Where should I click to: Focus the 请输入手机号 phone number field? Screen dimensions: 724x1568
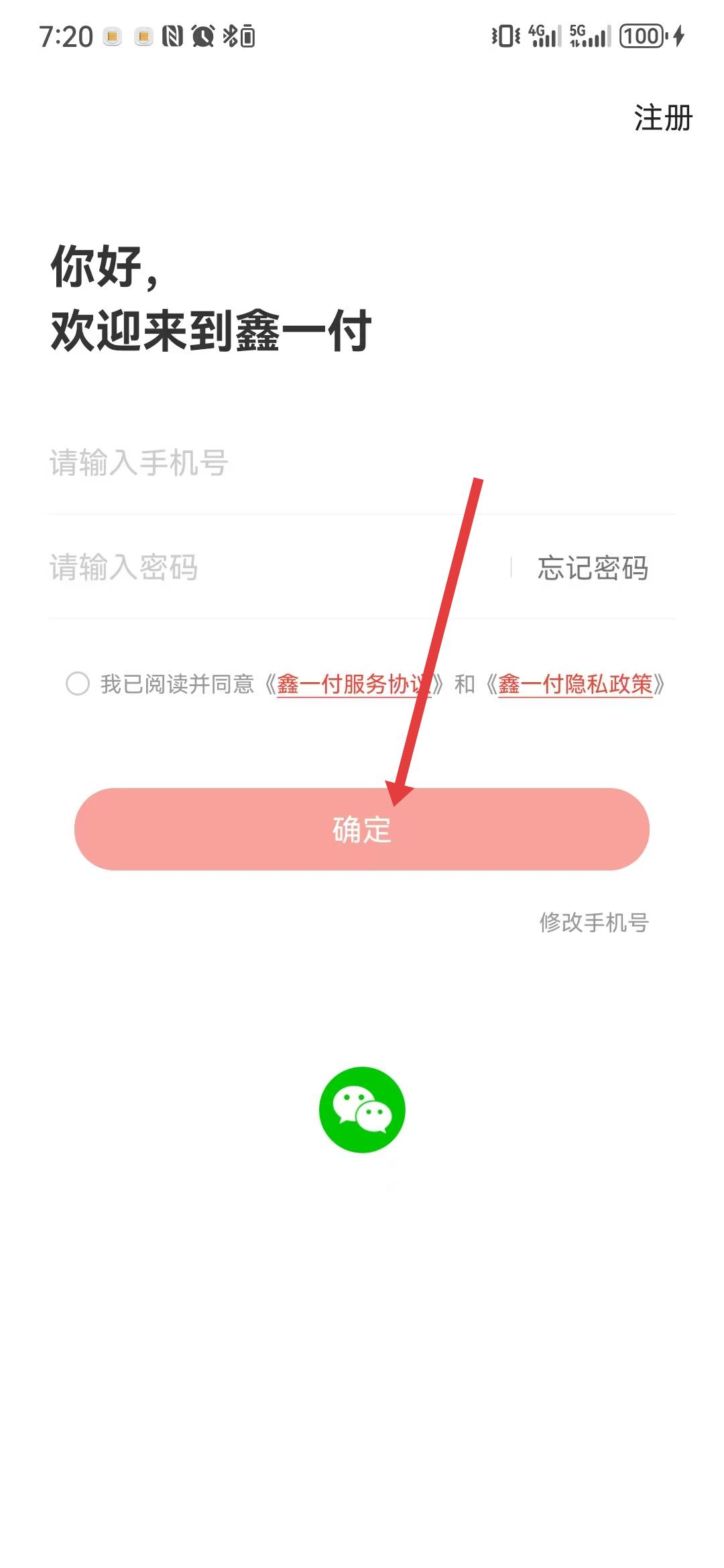click(x=268, y=463)
